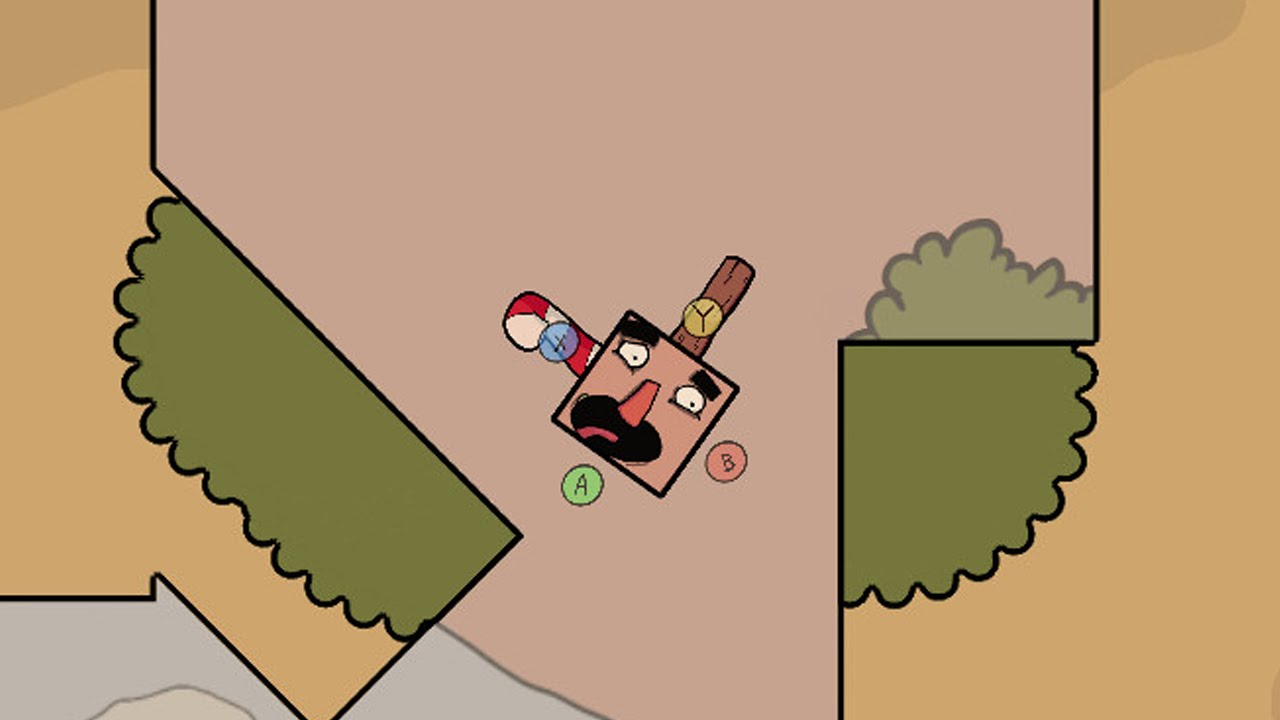Viewport: 1280px width, 720px height.
Task: Tap the green A button
Action: click(582, 485)
